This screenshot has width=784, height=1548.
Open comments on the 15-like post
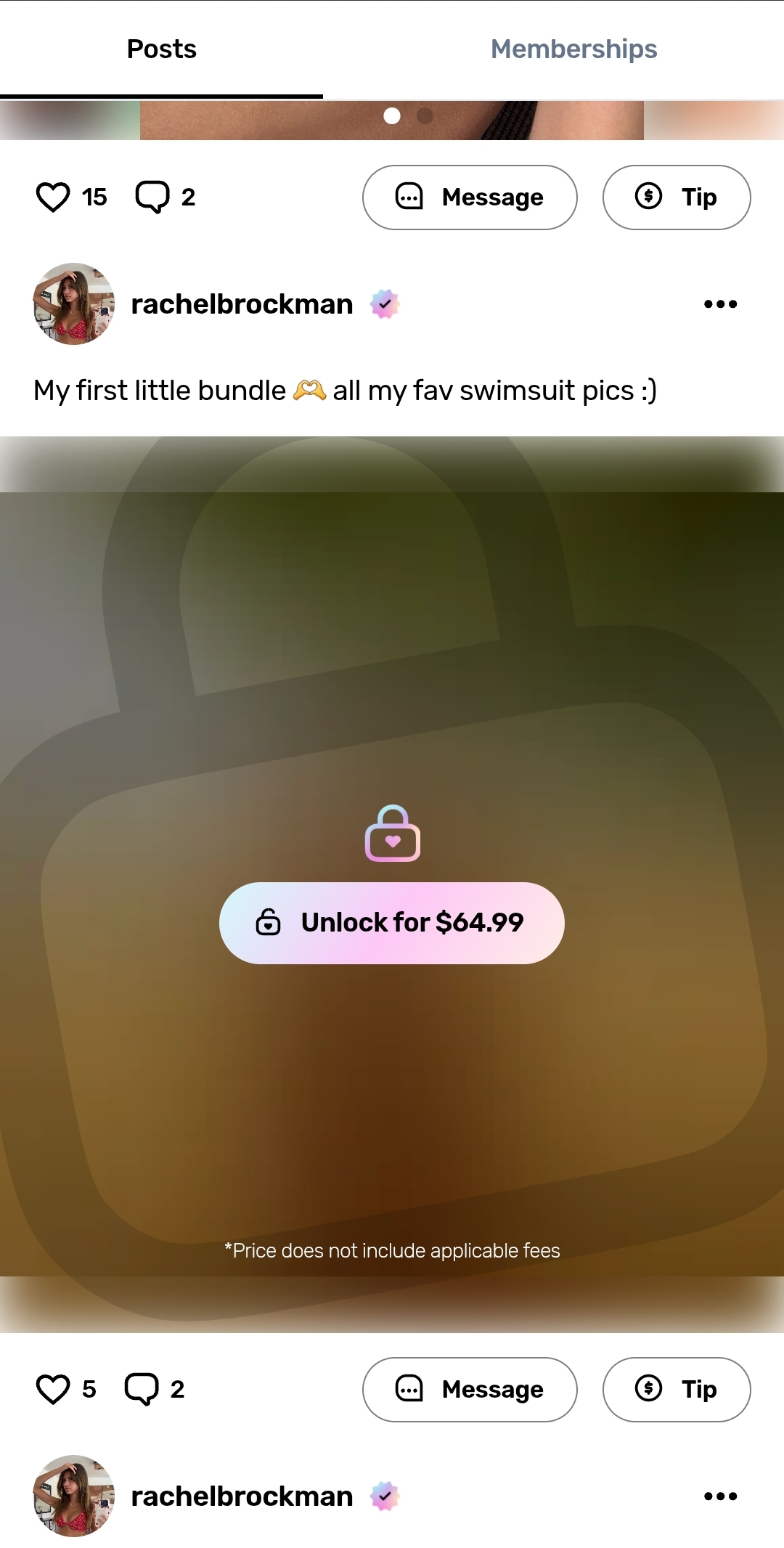pyautogui.click(x=152, y=197)
